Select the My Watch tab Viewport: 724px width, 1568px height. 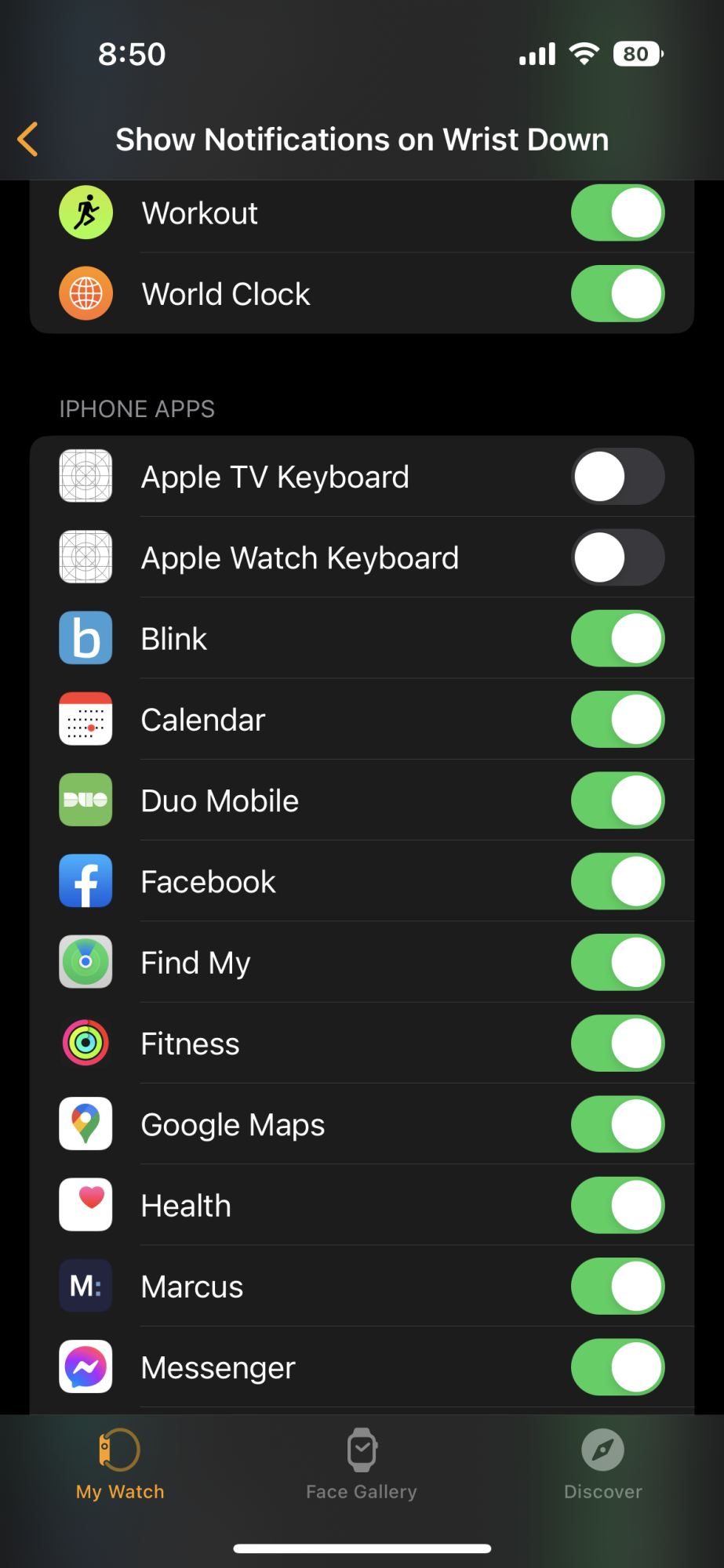pyautogui.click(x=120, y=1465)
